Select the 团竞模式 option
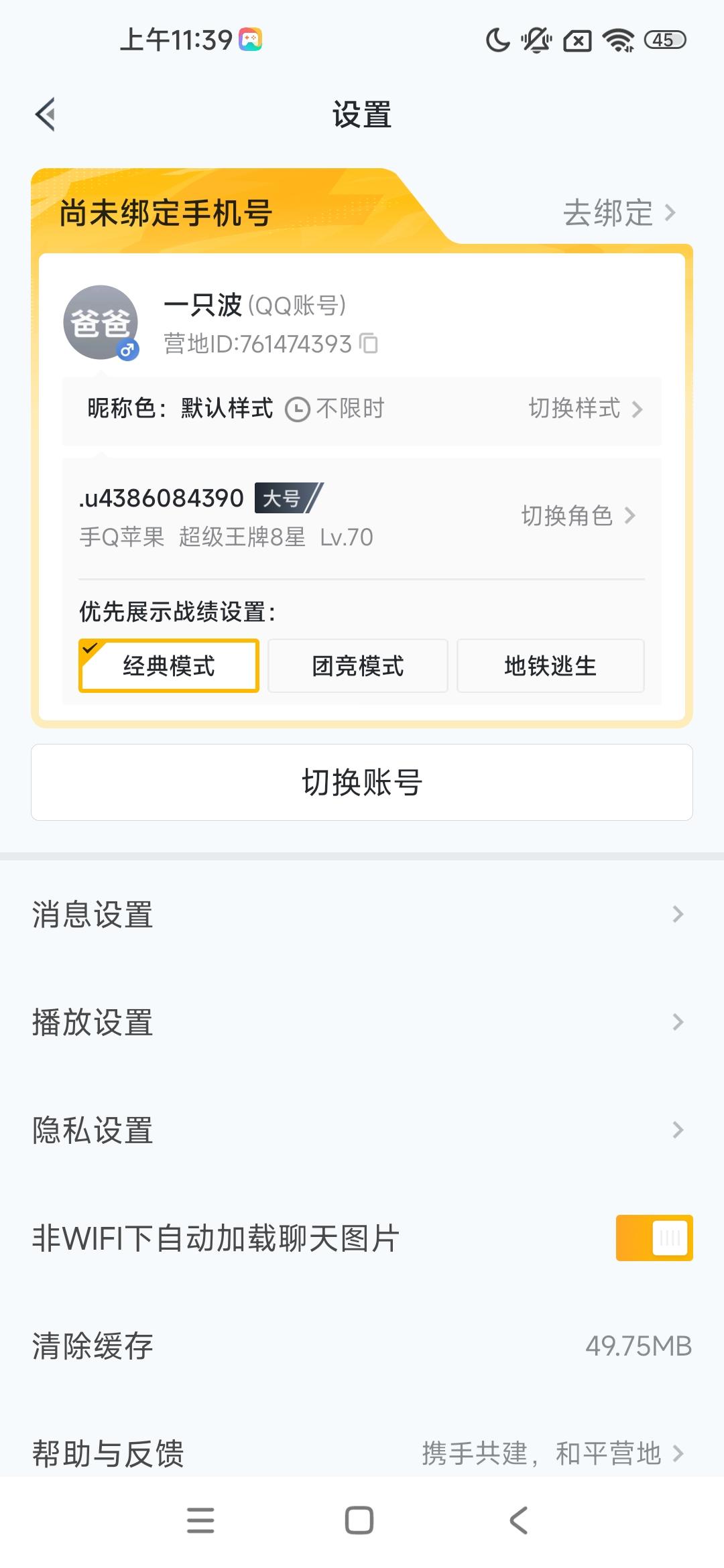This screenshot has height=1568, width=724. [357, 665]
